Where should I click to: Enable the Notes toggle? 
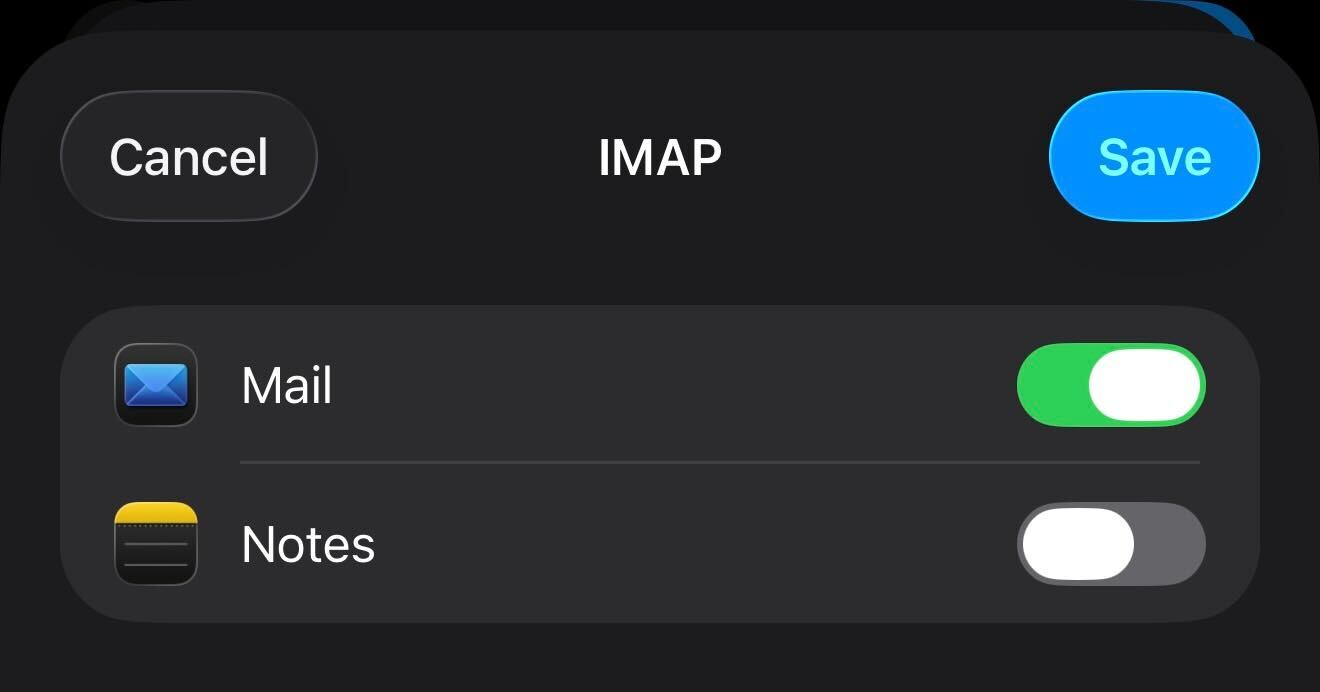click(x=1110, y=544)
